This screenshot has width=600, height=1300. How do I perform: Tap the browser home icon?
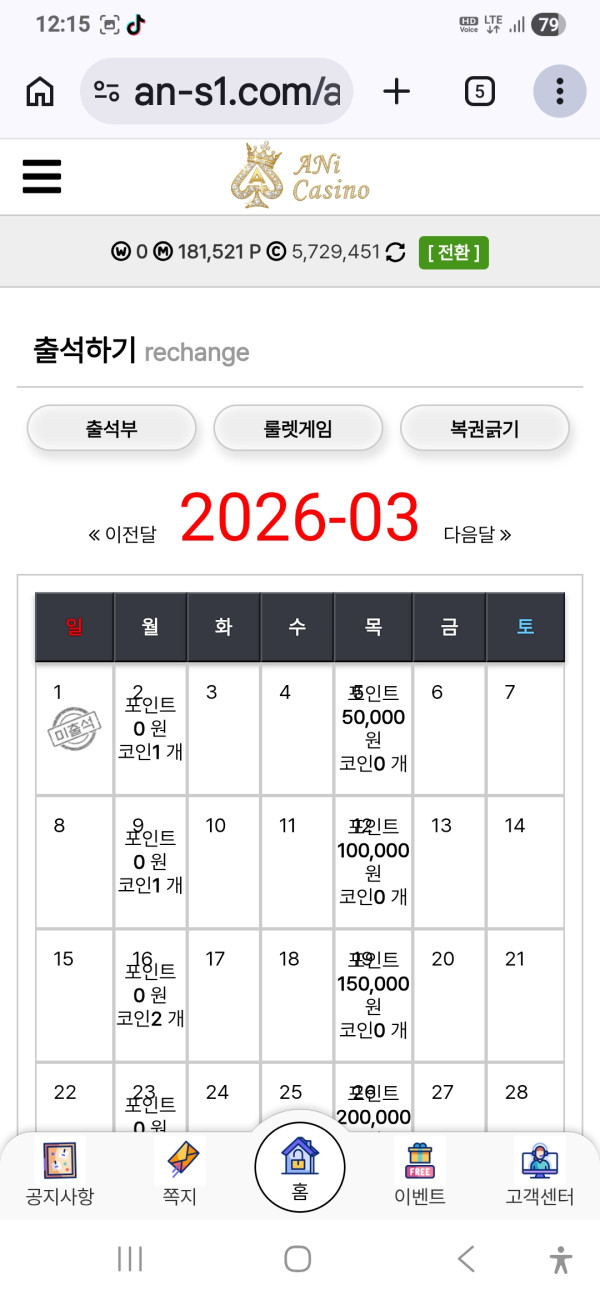pos(40,92)
